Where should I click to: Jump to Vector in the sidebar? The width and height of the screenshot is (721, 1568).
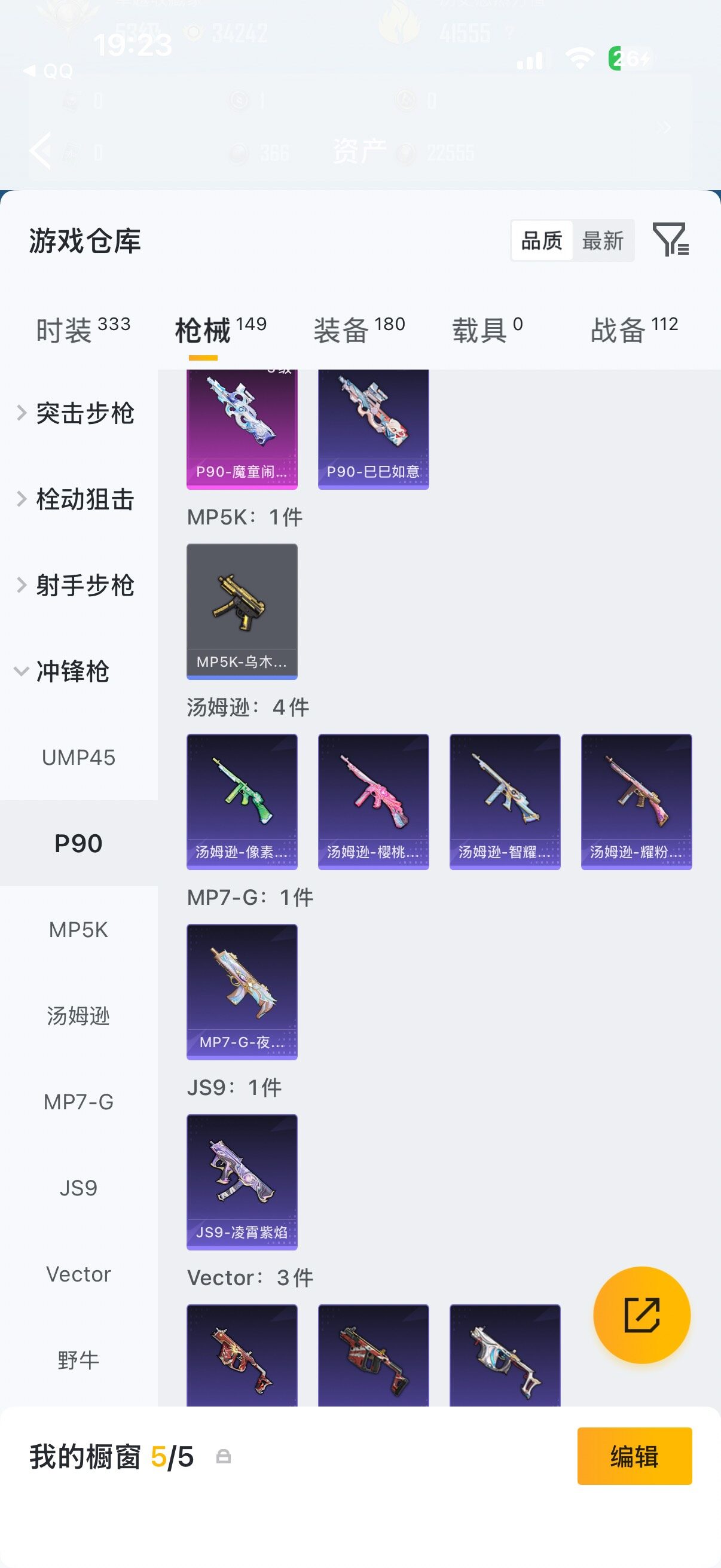pos(78,1274)
